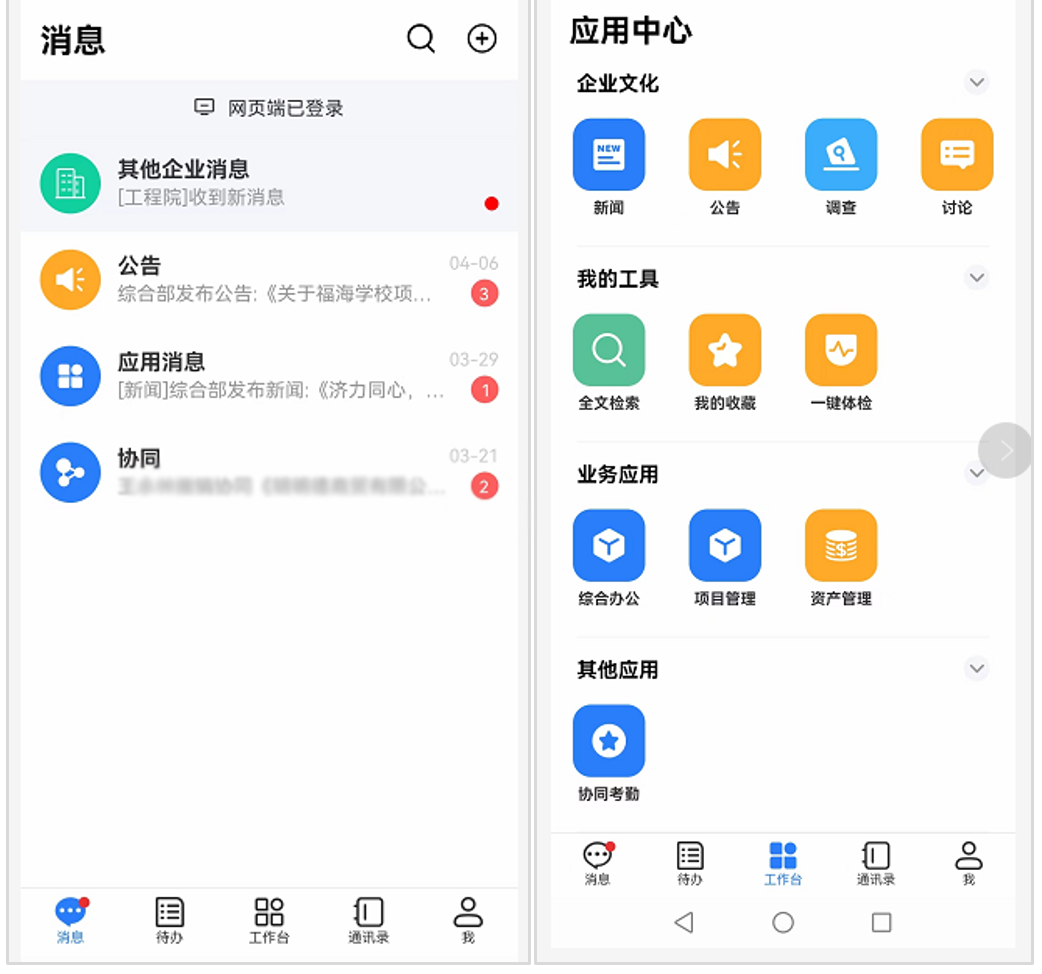Open the 协同 thread dated 03-21

(x=268, y=472)
